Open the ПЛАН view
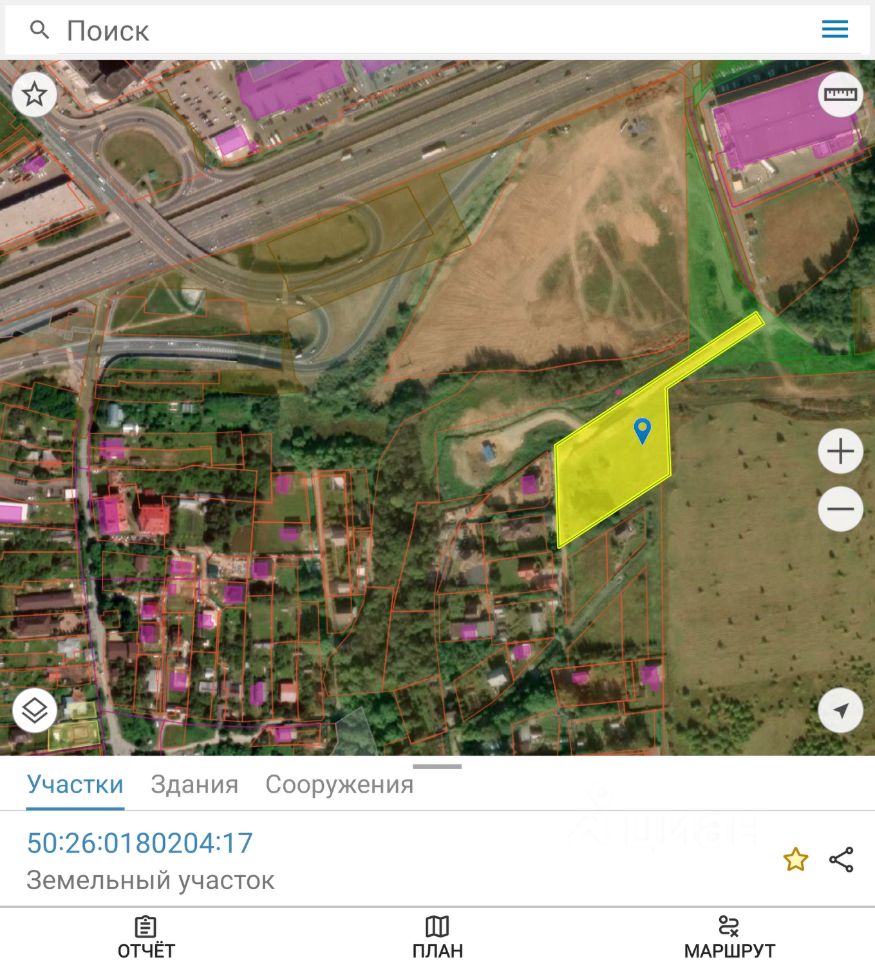The image size is (875, 960). (x=437, y=936)
